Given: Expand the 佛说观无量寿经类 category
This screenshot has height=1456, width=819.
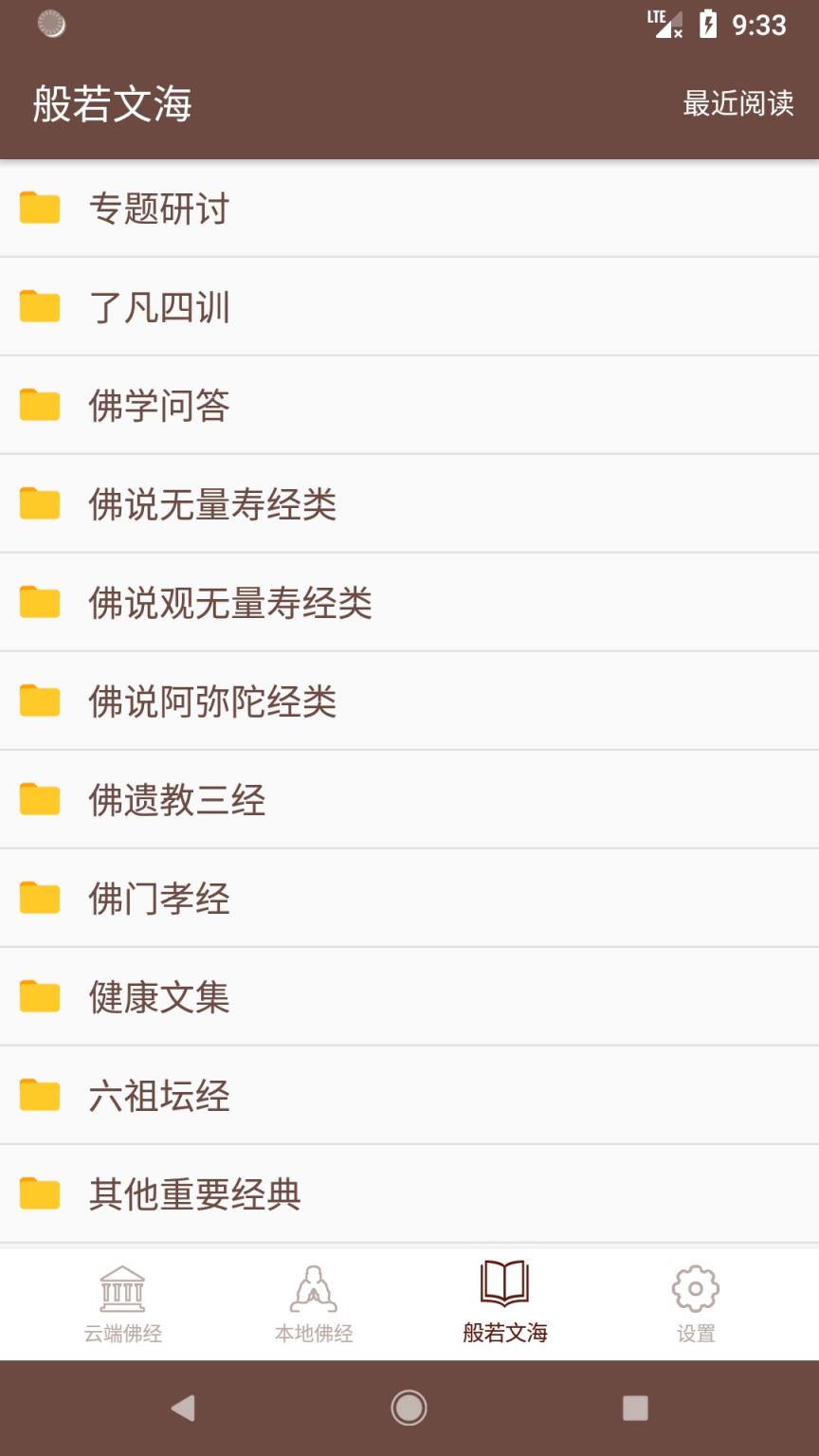Looking at the screenshot, I should pyautogui.click(x=408, y=601).
